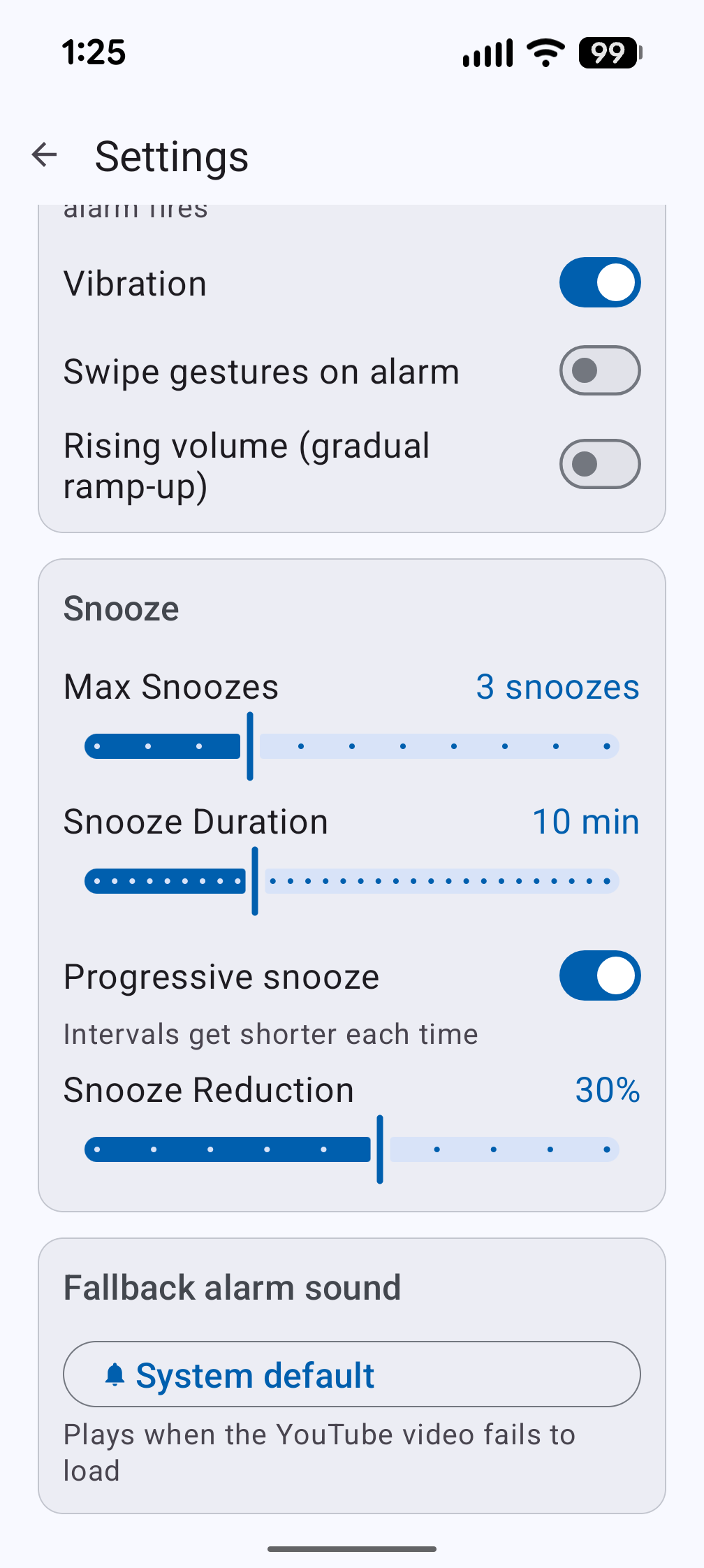
Task: Turn on Rising volume gradual ramp-up
Action: [599, 464]
